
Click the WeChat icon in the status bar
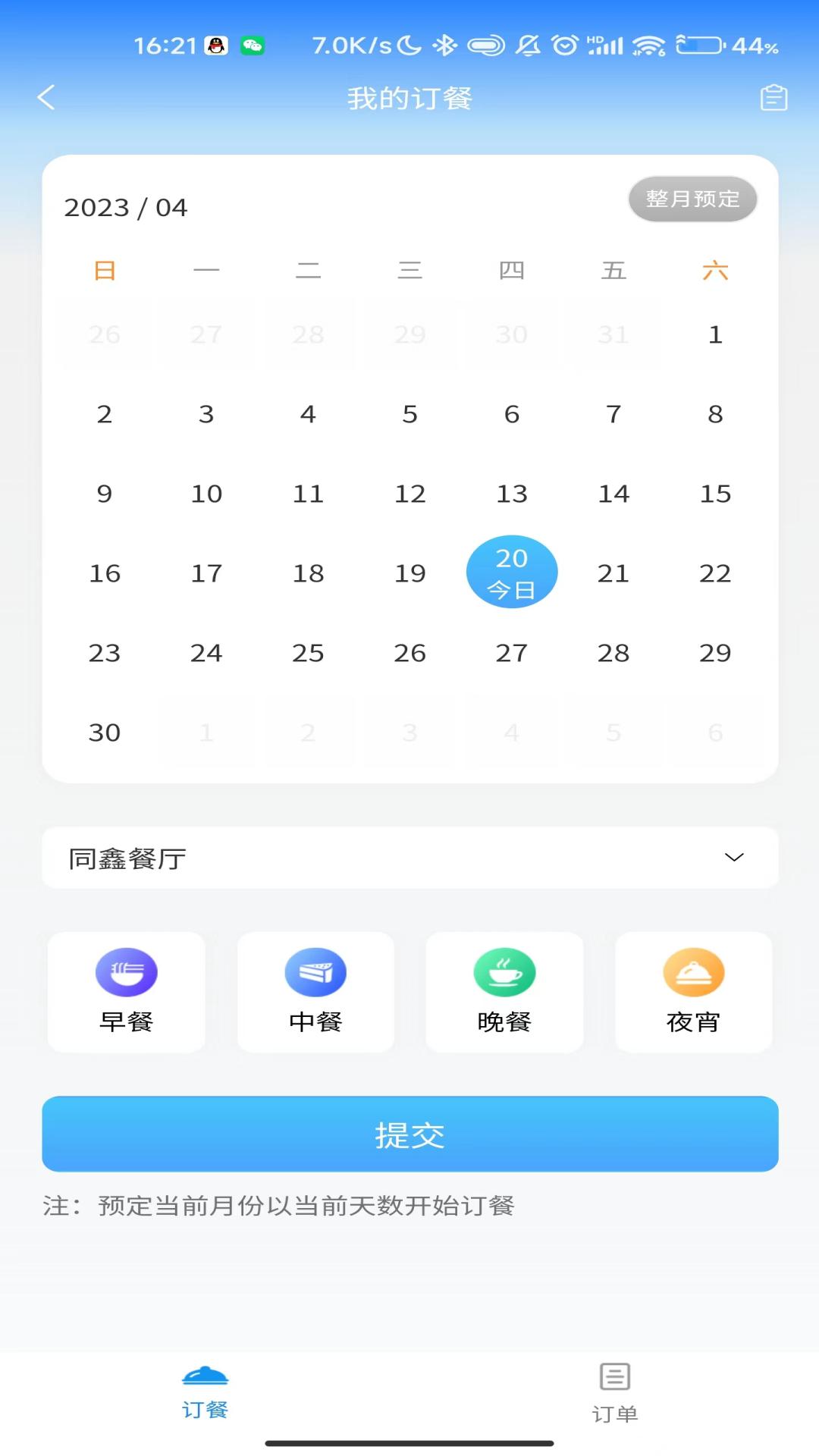(x=253, y=45)
